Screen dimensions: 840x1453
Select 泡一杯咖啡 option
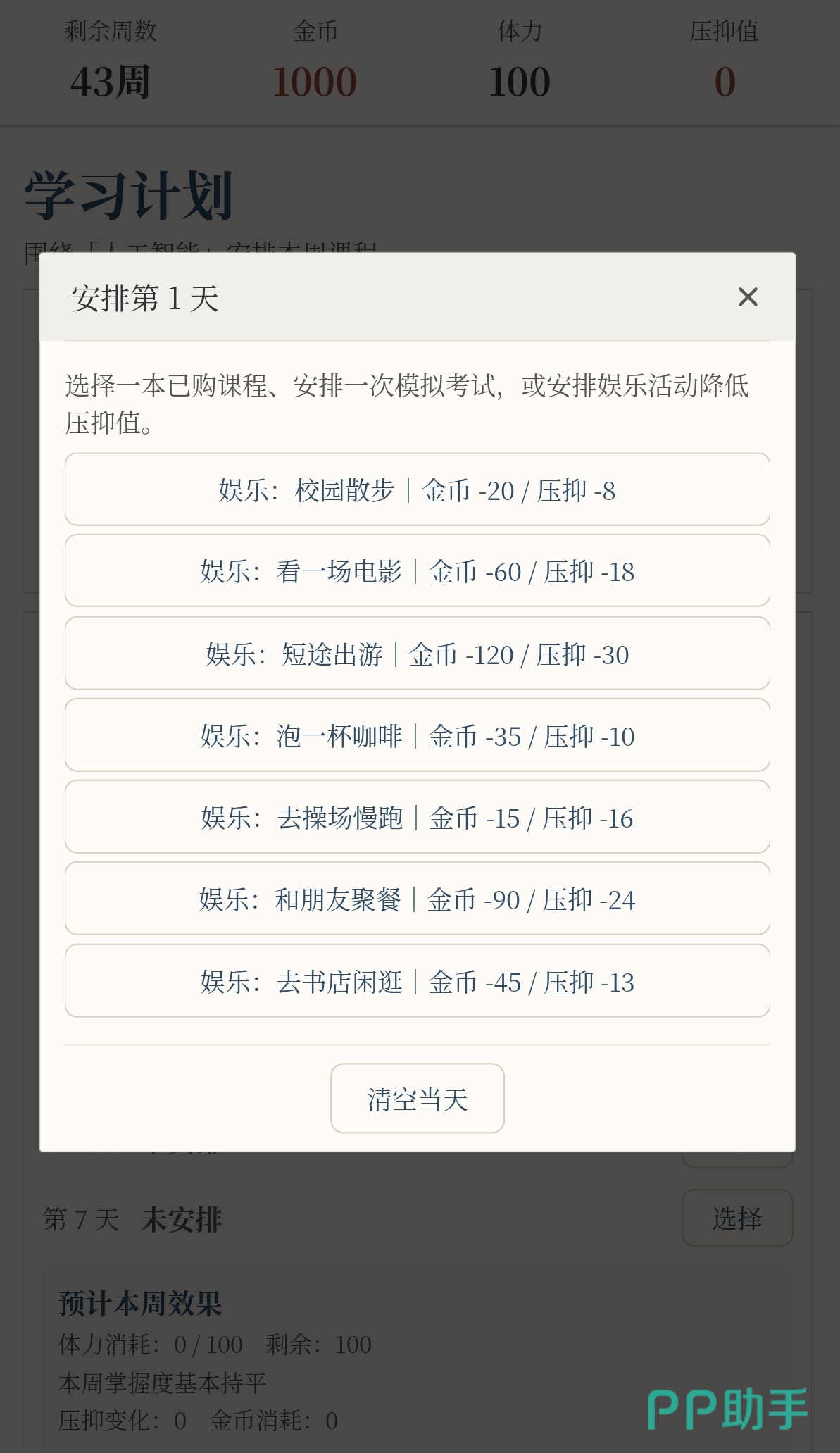coord(418,735)
